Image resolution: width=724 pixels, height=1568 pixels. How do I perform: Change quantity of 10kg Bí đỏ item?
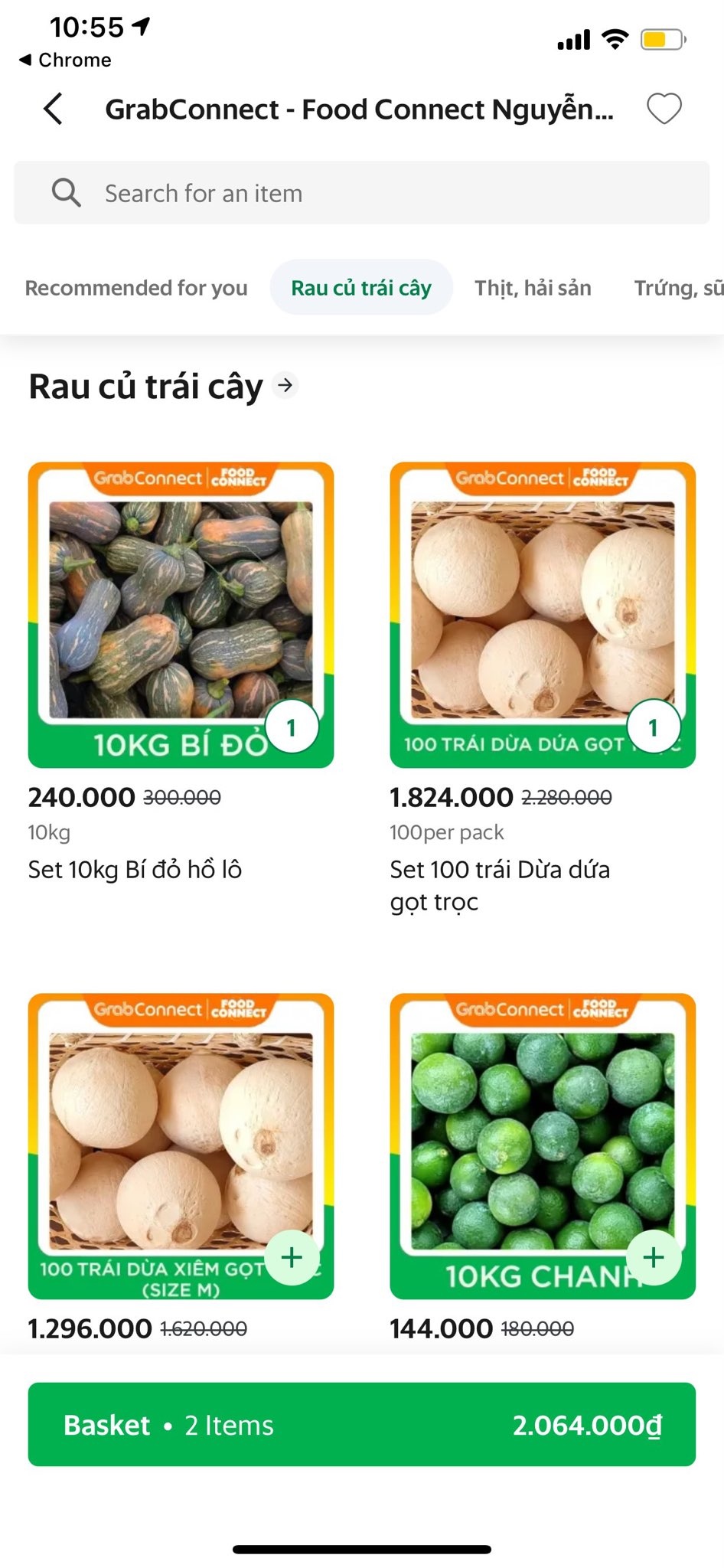[x=292, y=727]
